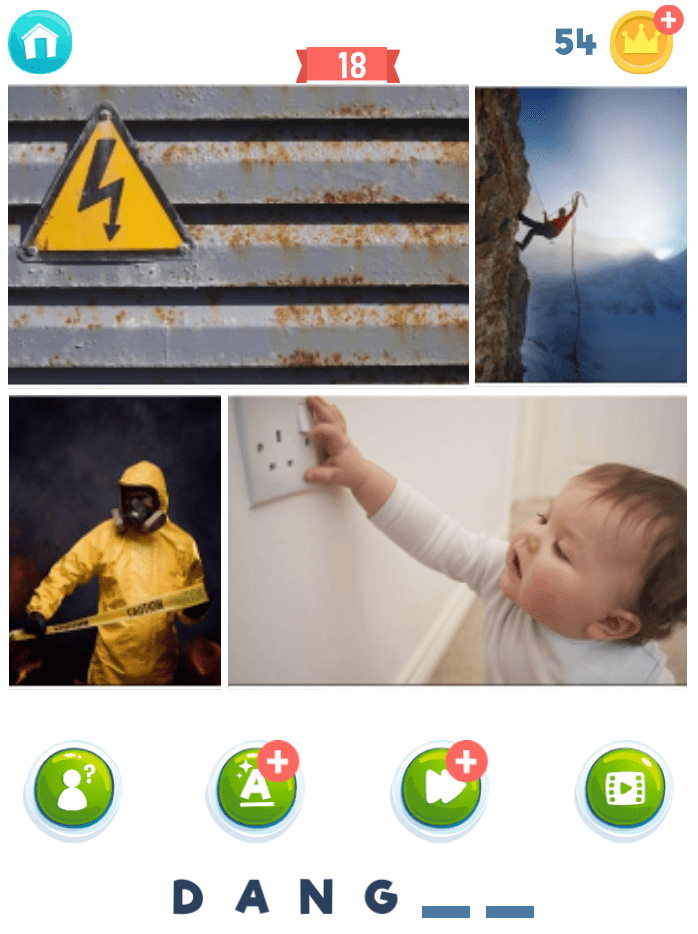Watch a video for rewards
This screenshot has width=698, height=934.
[x=624, y=790]
